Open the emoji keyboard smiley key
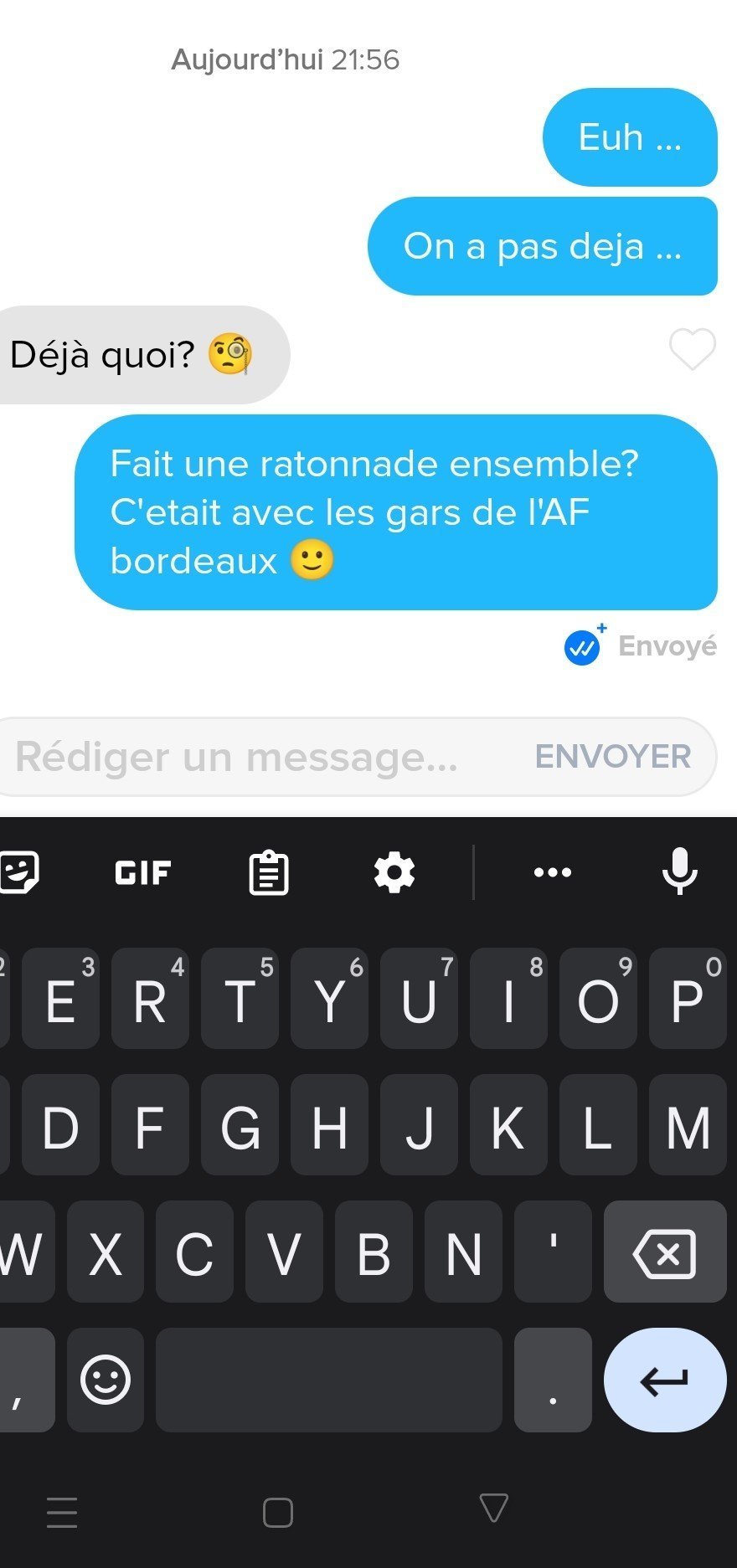The width and height of the screenshot is (737, 1568). 106,1380
